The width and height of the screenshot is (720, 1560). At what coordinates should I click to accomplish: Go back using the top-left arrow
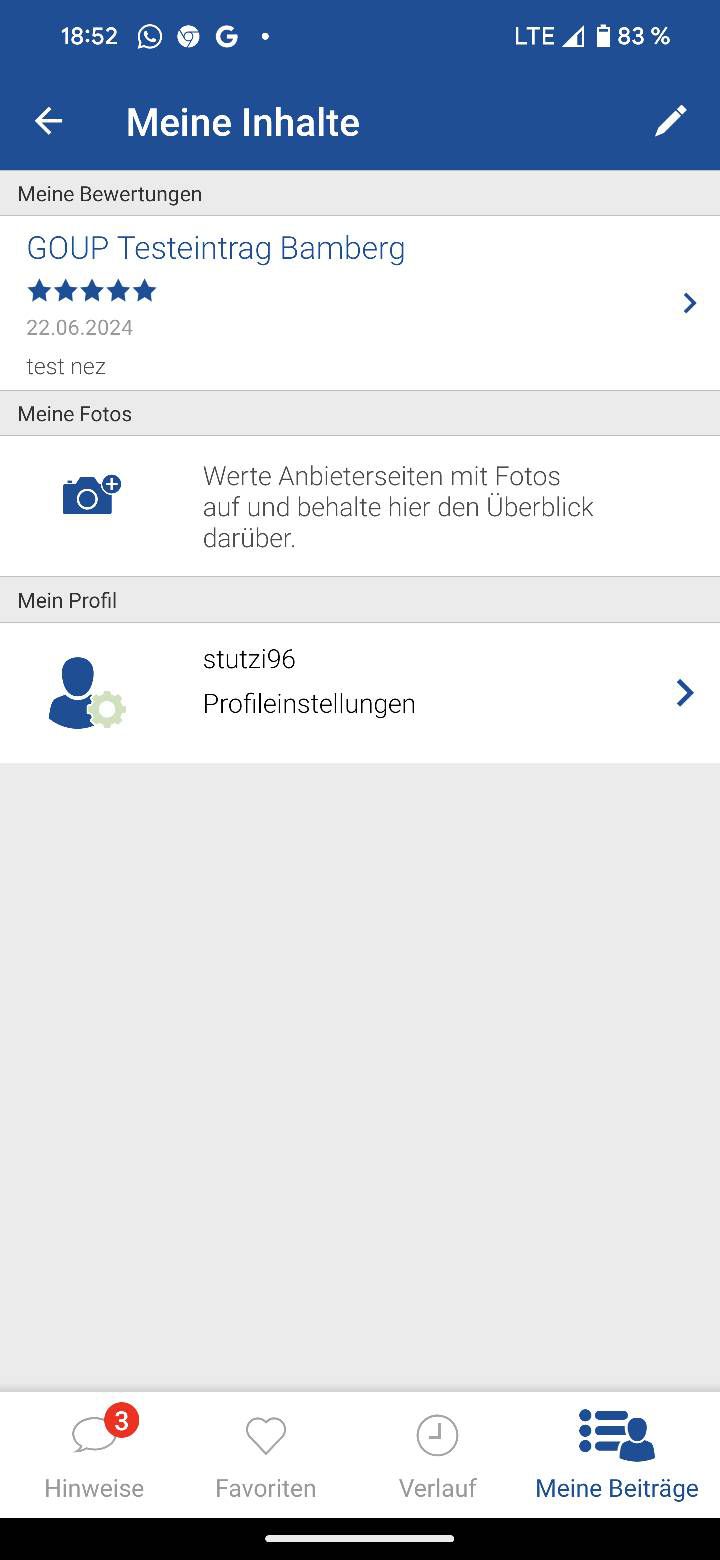pyautogui.click(x=48, y=121)
